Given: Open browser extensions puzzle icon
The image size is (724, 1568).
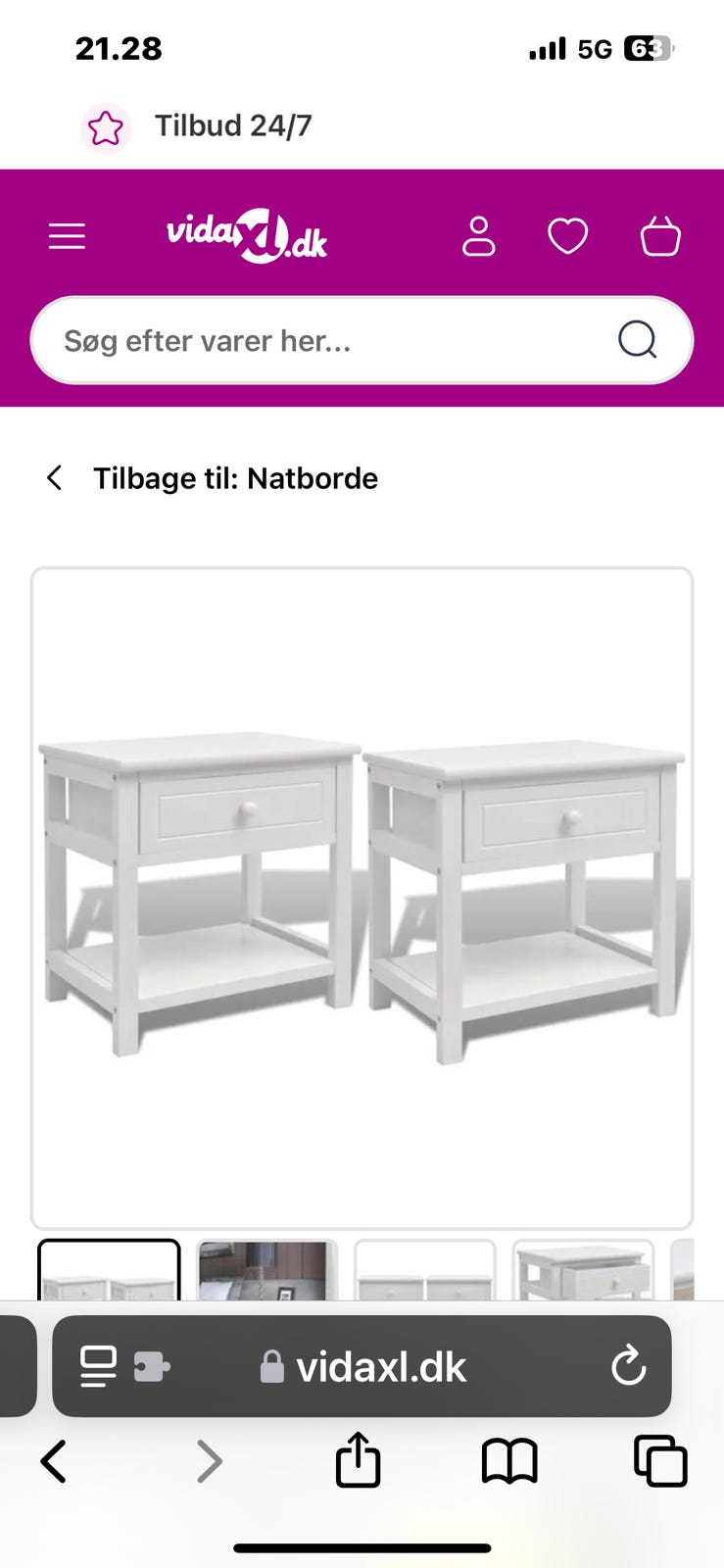Looking at the screenshot, I should coord(153,1367).
